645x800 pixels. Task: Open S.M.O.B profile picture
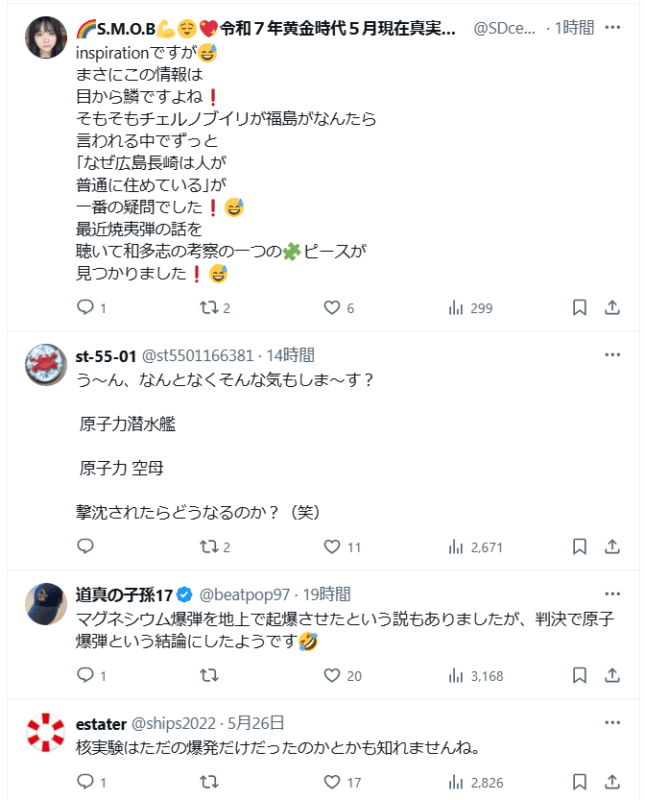tap(45, 38)
